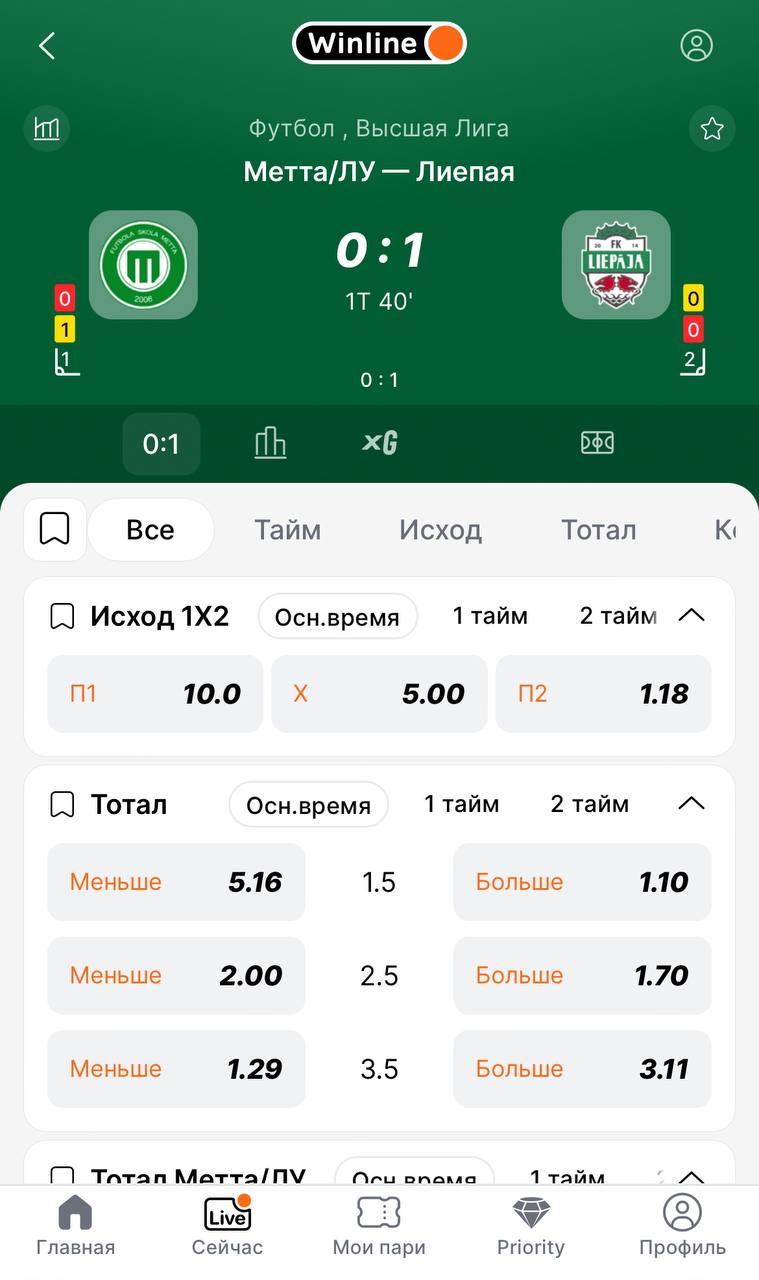
Task: Open the Priority tab
Action: (531, 1226)
